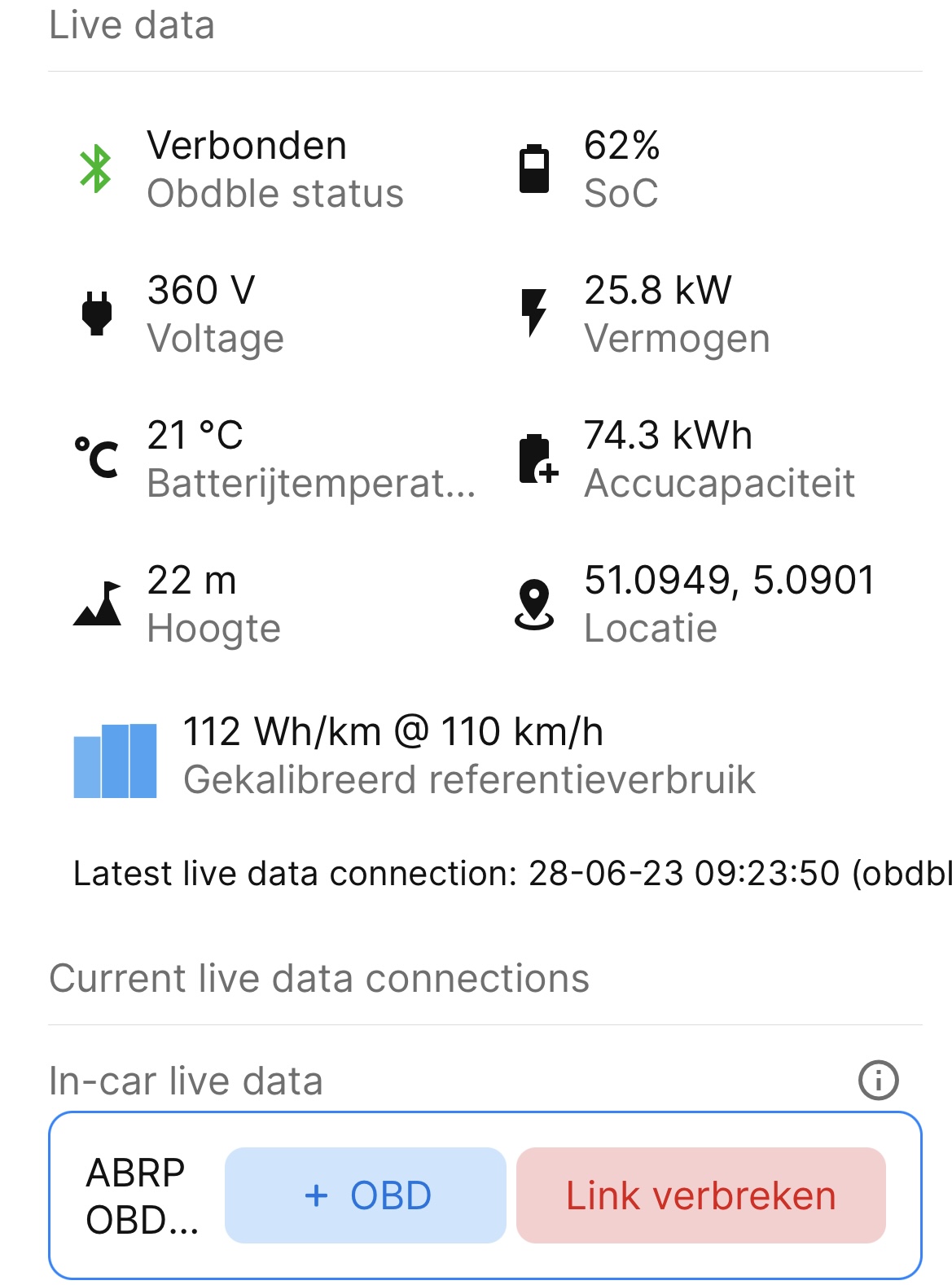This screenshot has width=952, height=1285.
Task: Click the 62% SoC value
Action: [x=622, y=147]
